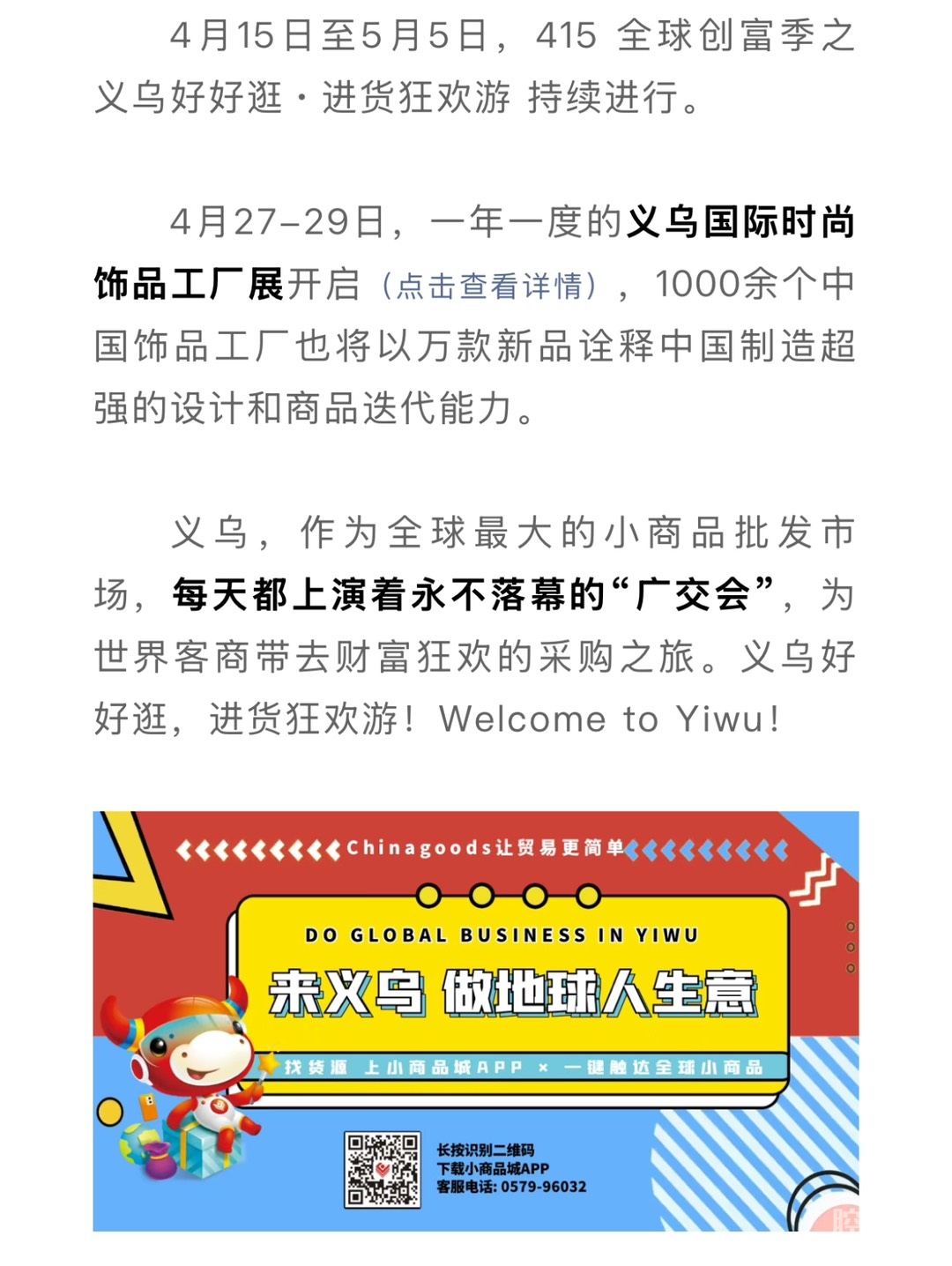Open the Chinagoods promotional banner image

click(476, 1020)
